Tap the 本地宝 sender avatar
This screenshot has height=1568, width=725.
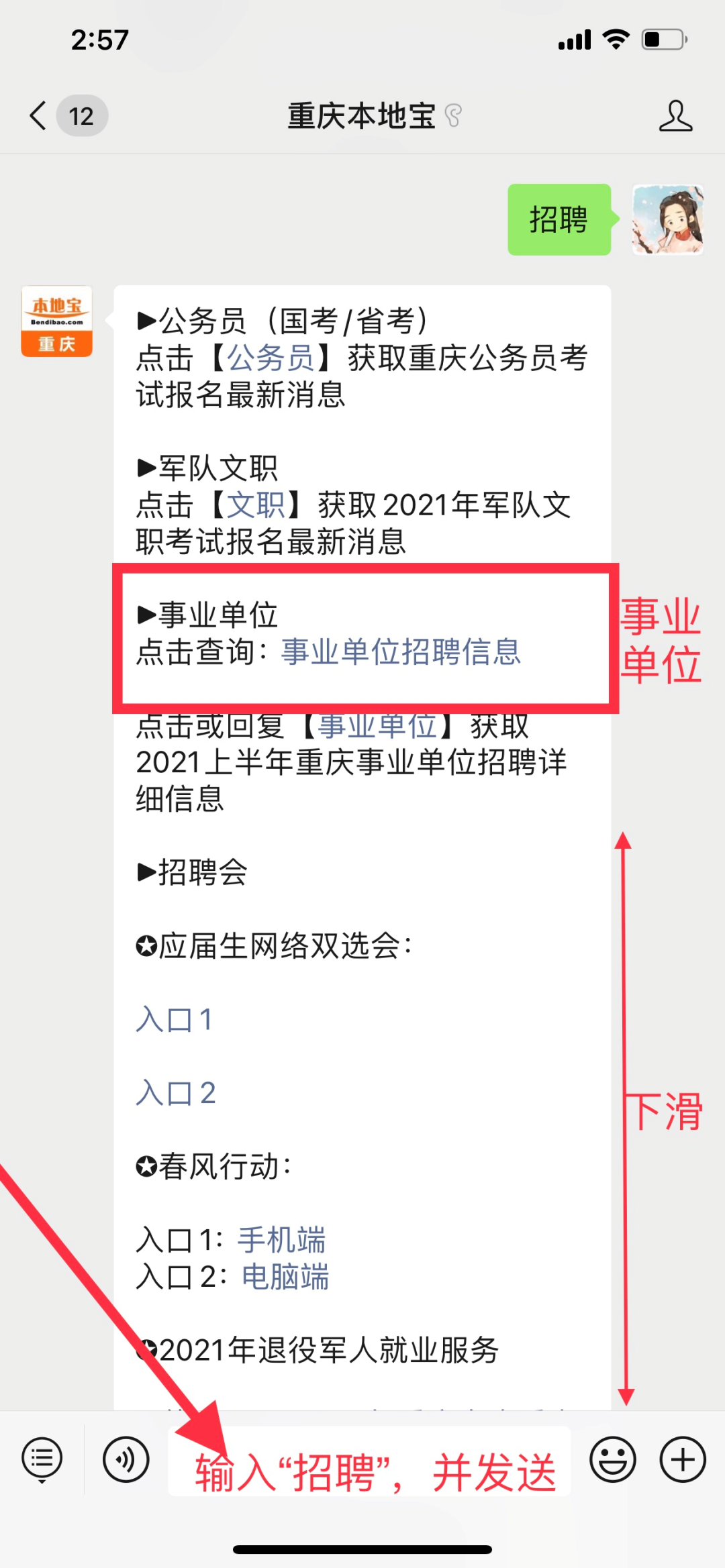click(x=57, y=321)
